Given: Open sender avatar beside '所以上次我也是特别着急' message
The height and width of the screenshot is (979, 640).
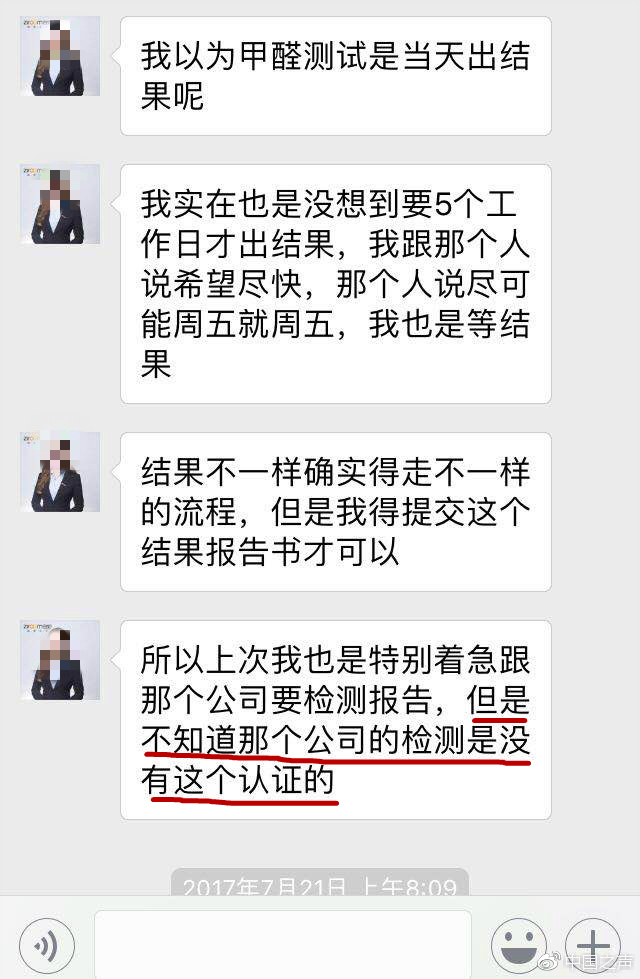Looking at the screenshot, I should (x=60, y=660).
